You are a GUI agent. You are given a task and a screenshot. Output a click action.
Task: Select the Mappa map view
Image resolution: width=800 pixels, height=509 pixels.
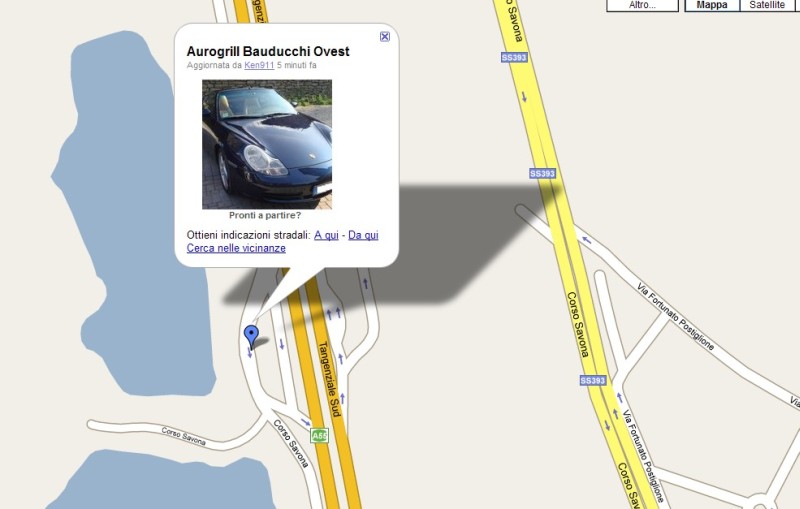[x=712, y=5]
